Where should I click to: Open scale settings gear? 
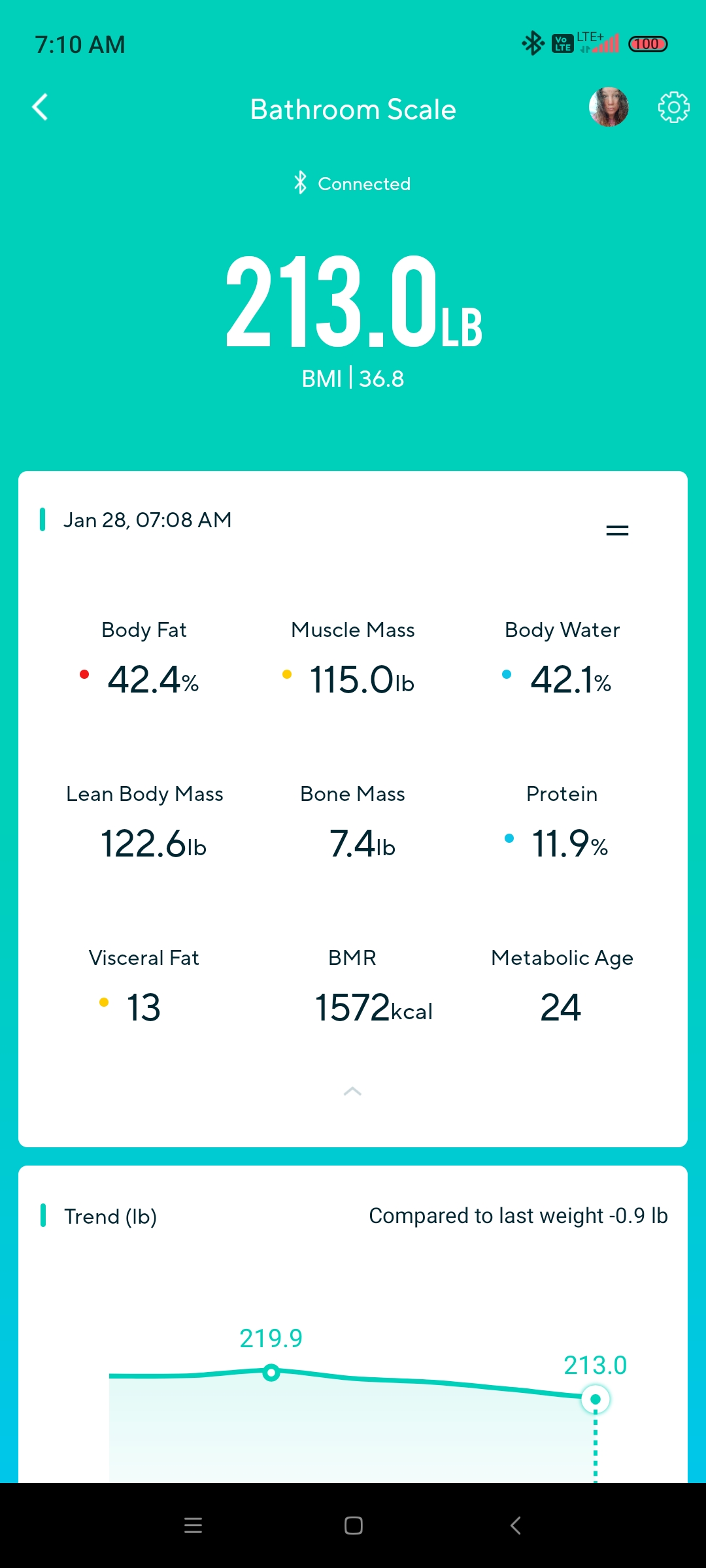click(673, 108)
